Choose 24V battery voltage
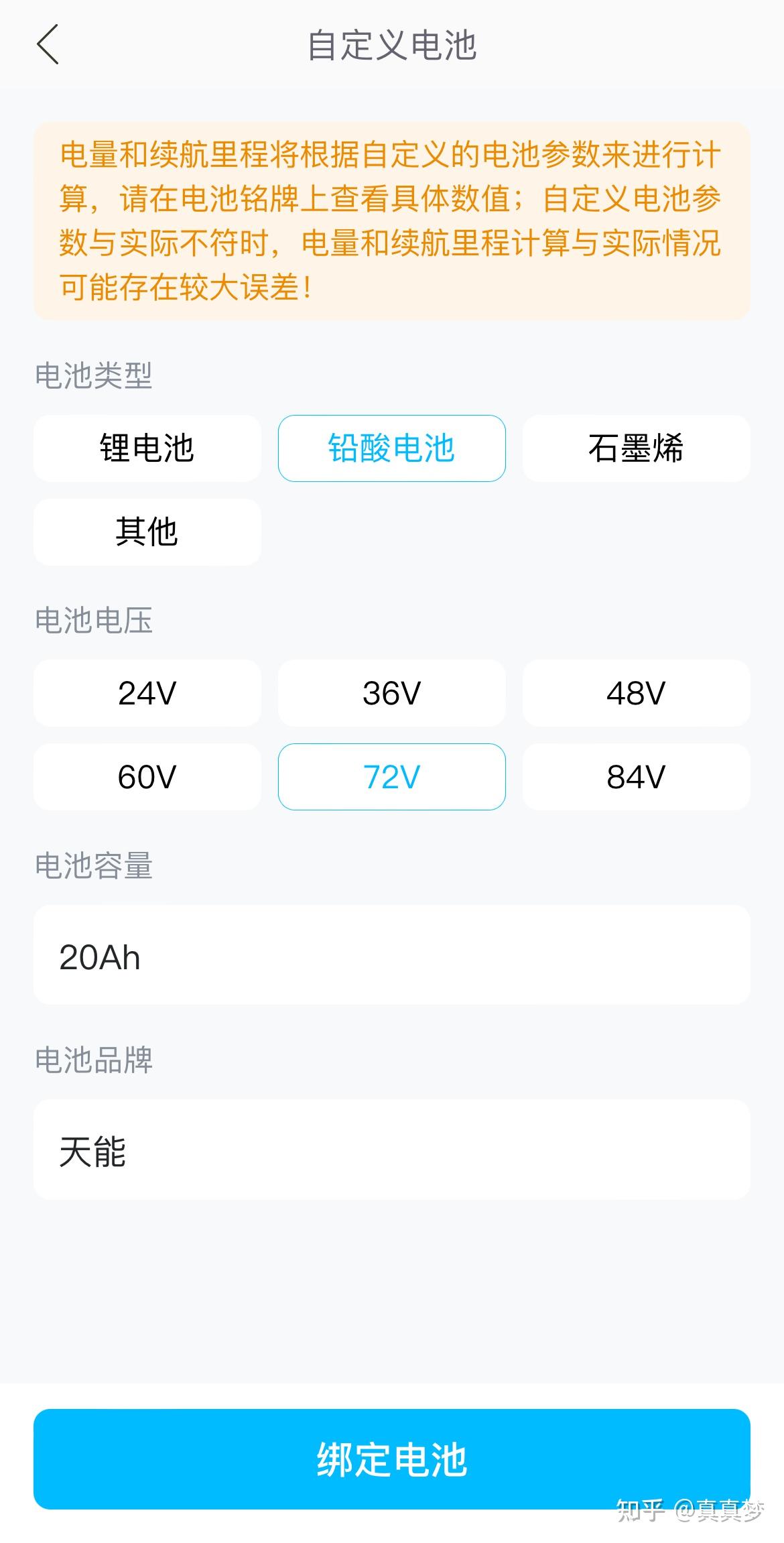The image size is (784, 1543). (147, 693)
